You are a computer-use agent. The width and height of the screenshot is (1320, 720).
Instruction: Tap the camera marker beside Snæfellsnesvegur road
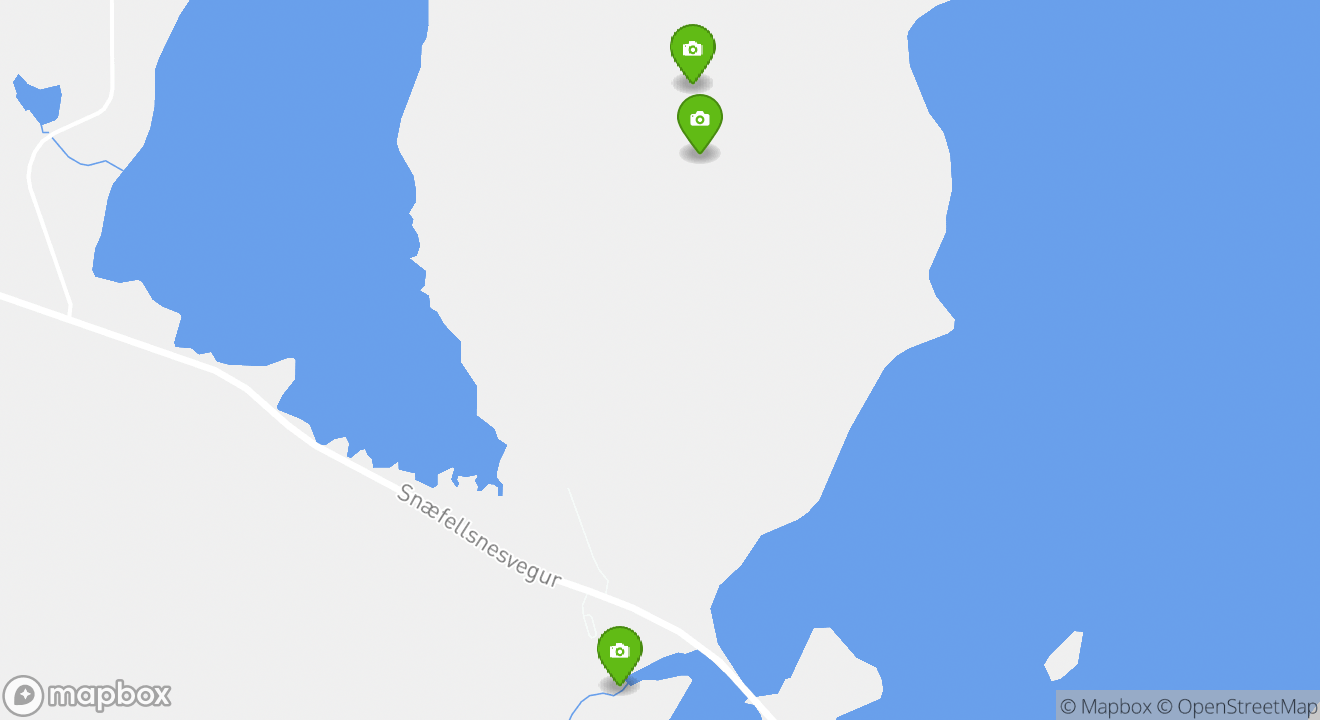[619, 652]
